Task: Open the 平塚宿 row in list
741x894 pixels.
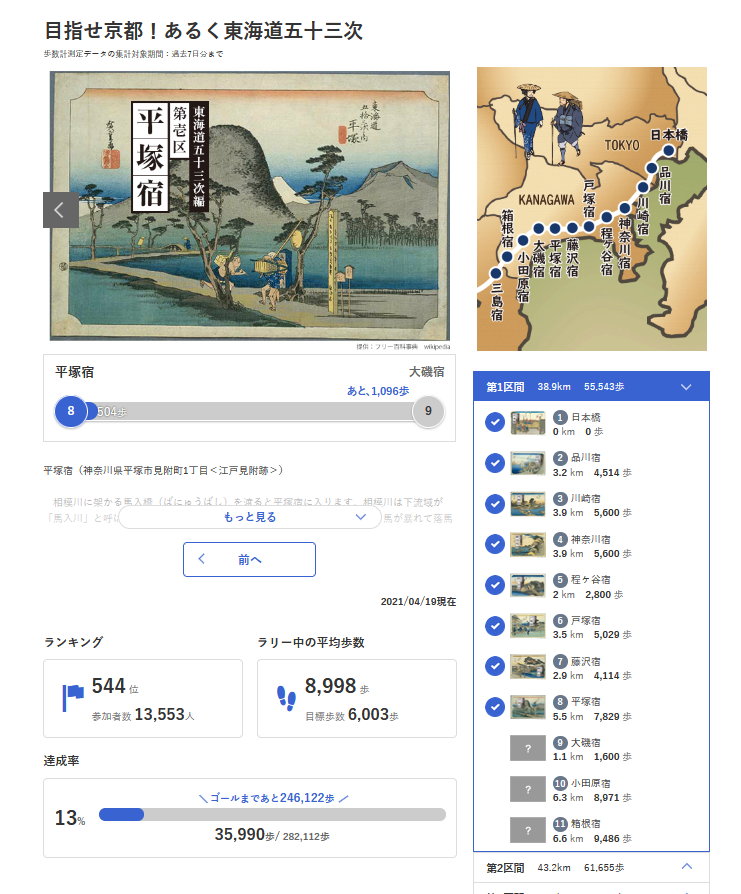Action: click(590, 708)
